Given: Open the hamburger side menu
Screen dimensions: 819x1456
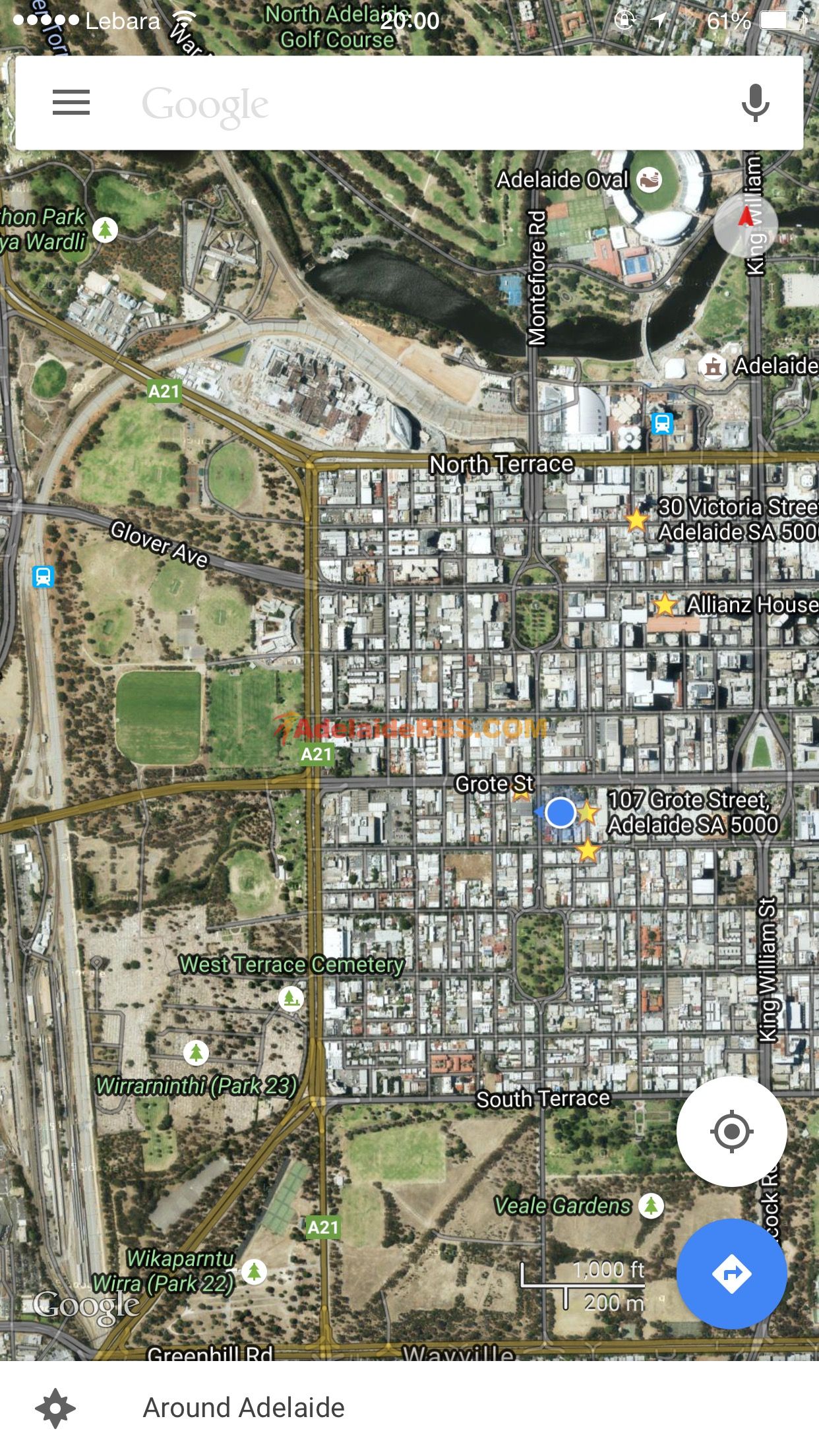Looking at the screenshot, I should pyautogui.click(x=71, y=103).
